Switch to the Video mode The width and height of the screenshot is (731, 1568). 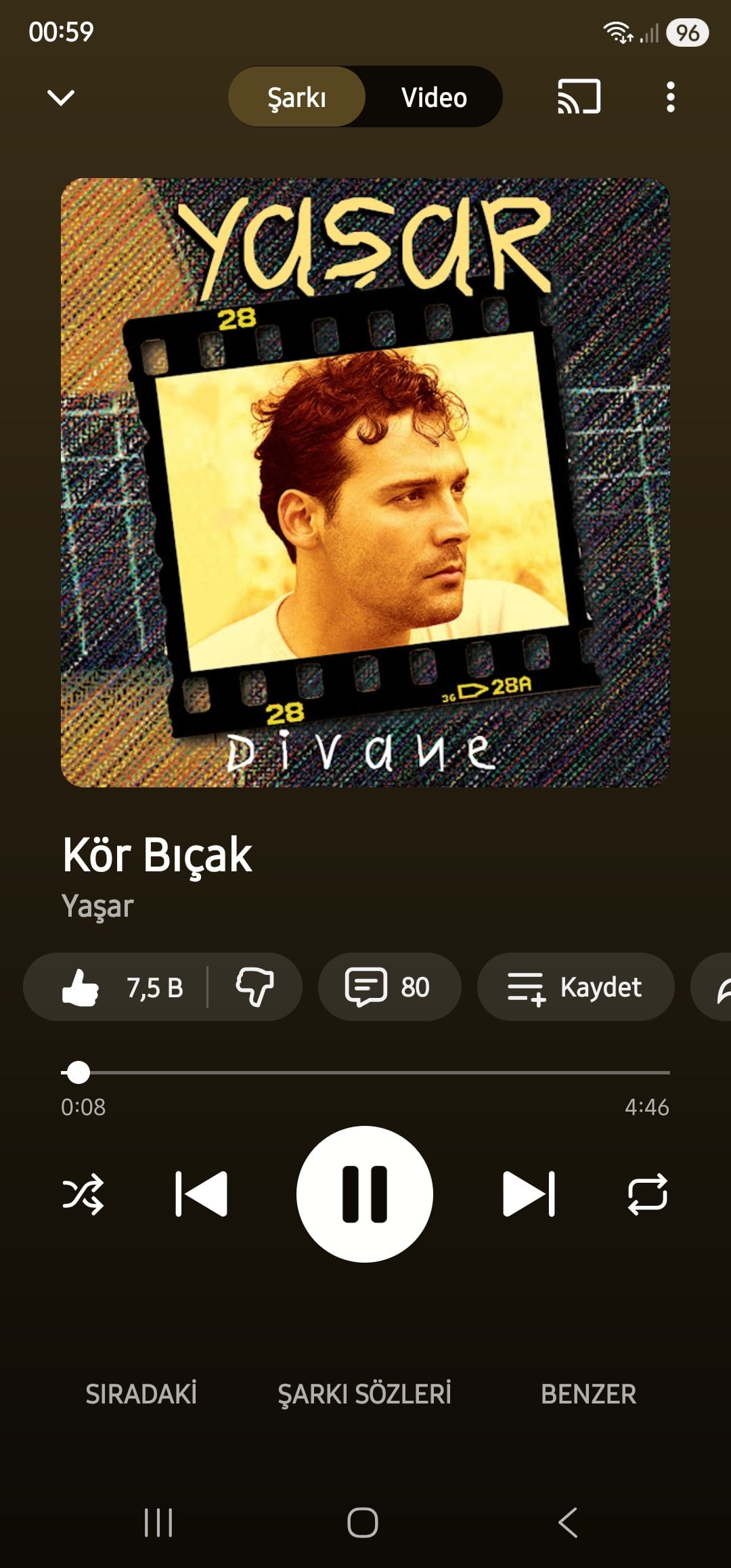tap(434, 97)
